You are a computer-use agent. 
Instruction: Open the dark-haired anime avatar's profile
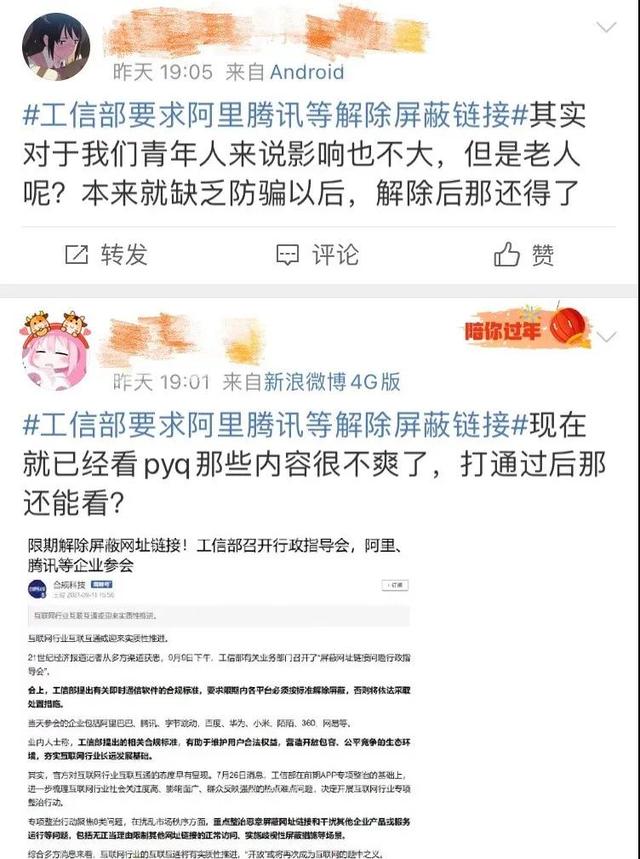pos(56,46)
